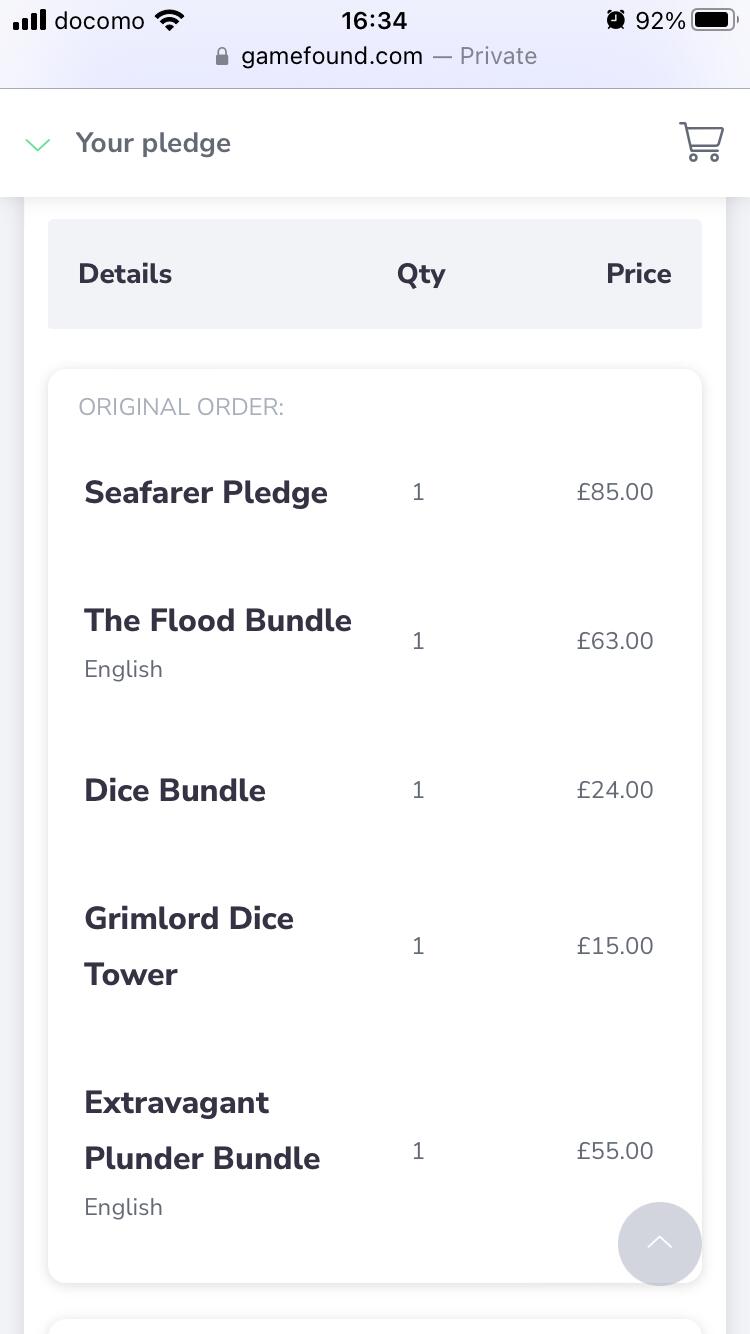
Task: Tap the gamefound.com address bar
Action: [375, 56]
